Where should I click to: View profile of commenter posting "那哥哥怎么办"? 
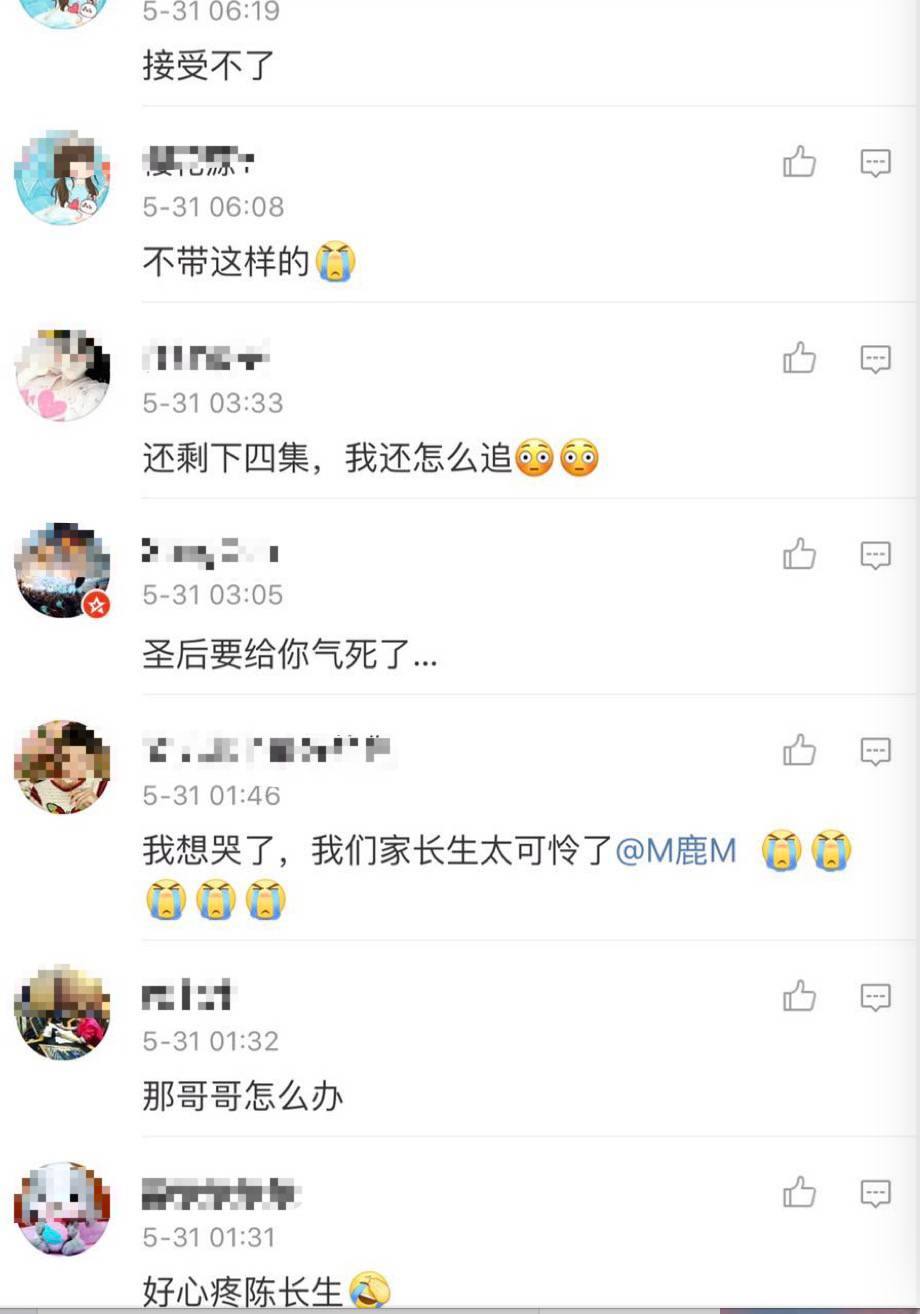point(62,1012)
